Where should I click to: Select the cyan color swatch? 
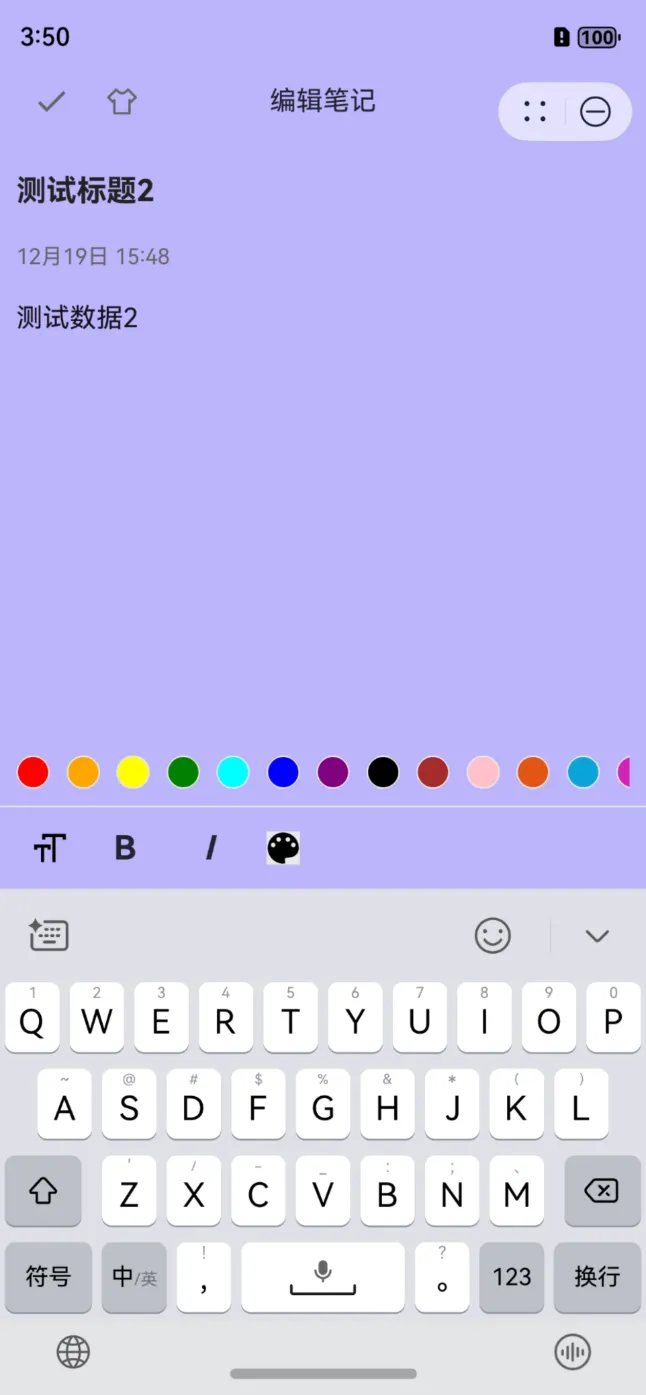[x=233, y=772]
